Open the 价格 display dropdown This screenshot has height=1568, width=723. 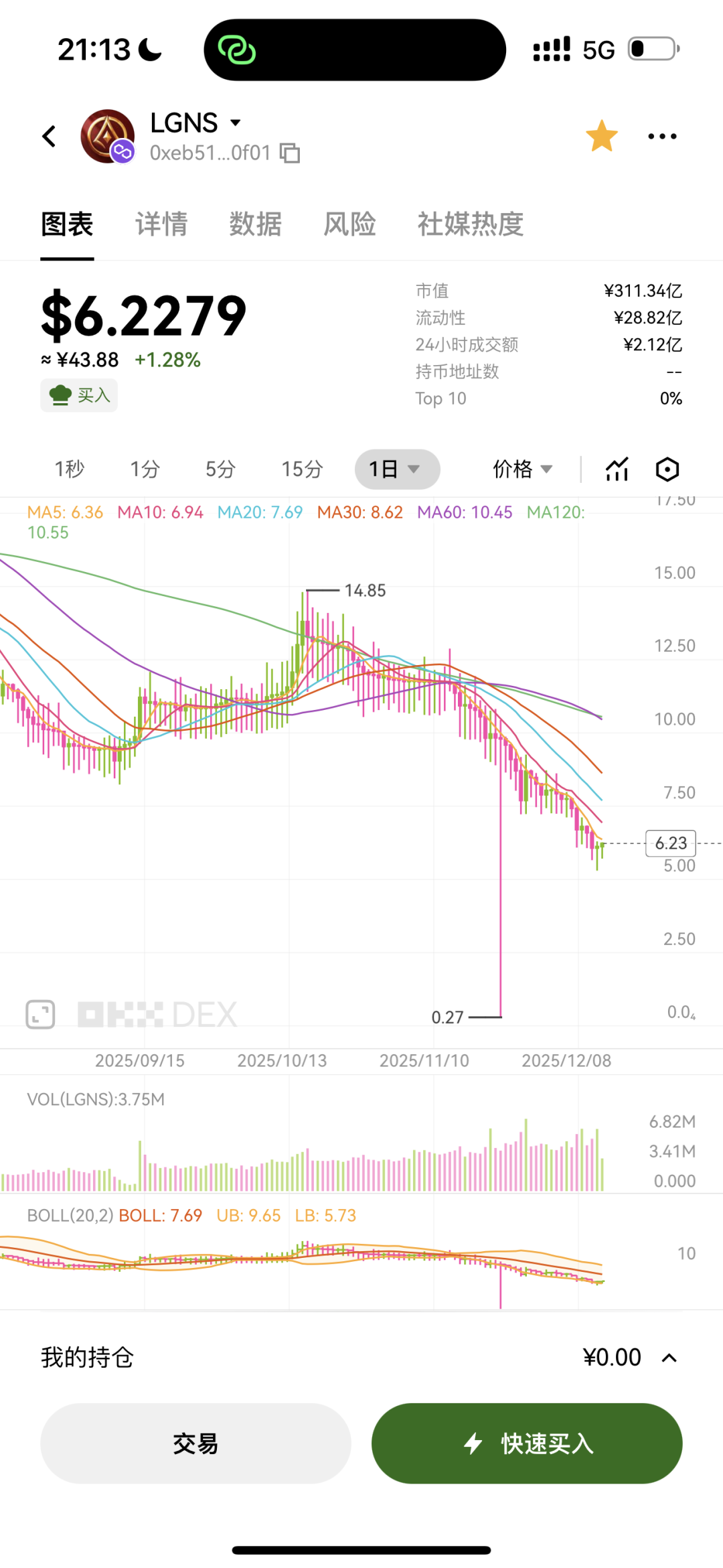(x=523, y=469)
